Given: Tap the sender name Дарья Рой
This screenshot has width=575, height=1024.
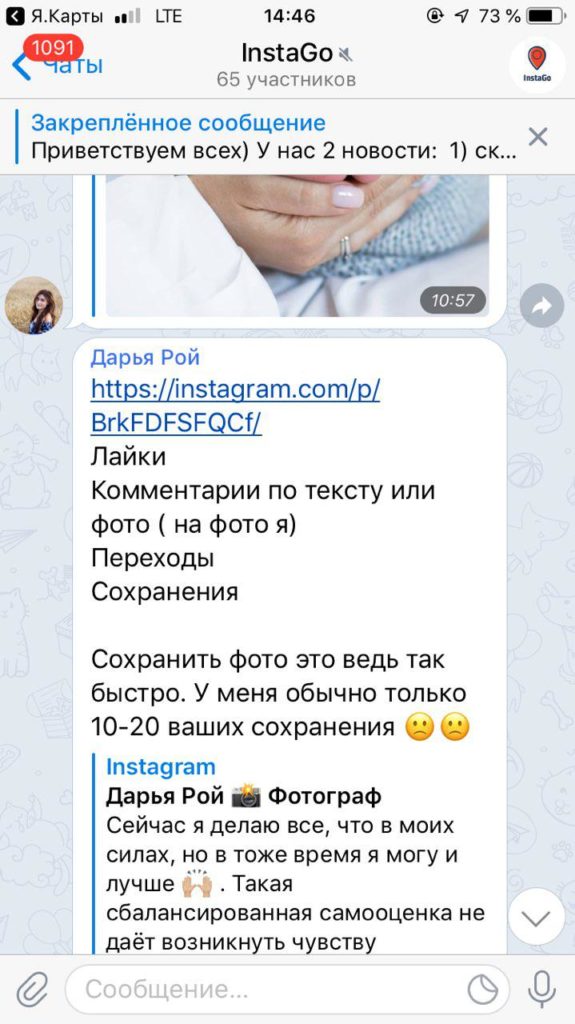Looking at the screenshot, I should 145,357.
